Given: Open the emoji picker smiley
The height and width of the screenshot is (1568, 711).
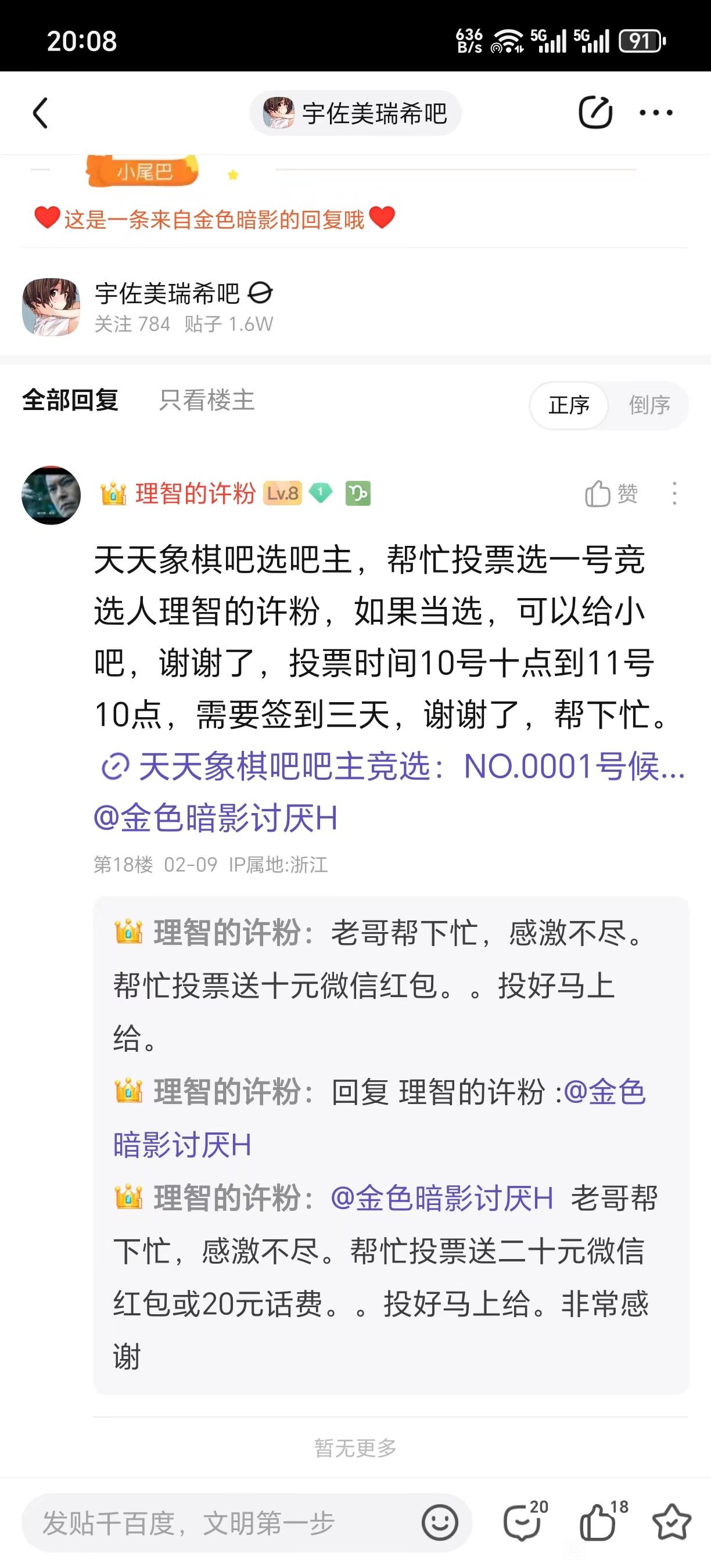Looking at the screenshot, I should pyautogui.click(x=439, y=1523).
